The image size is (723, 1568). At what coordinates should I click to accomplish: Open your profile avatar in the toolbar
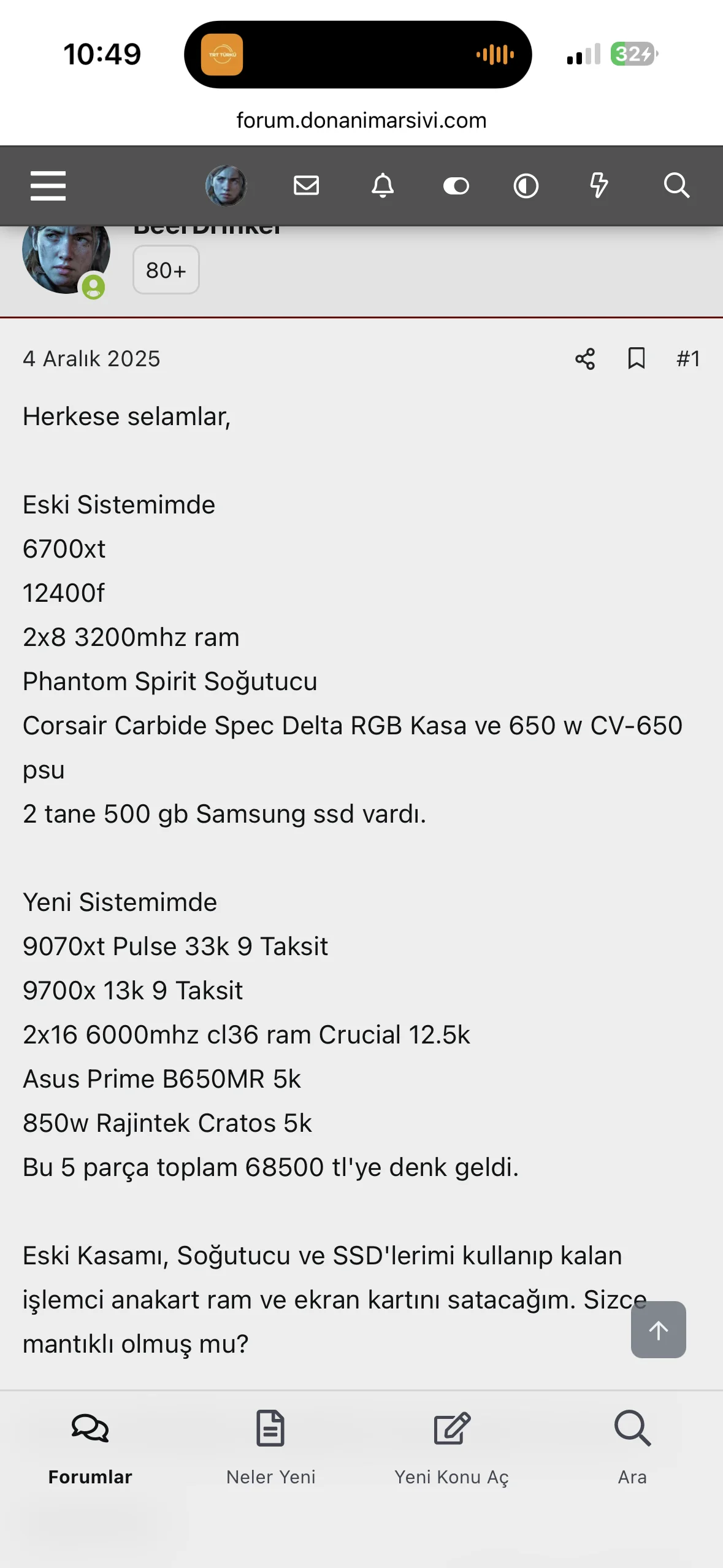pyautogui.click(x=226, y=185)
